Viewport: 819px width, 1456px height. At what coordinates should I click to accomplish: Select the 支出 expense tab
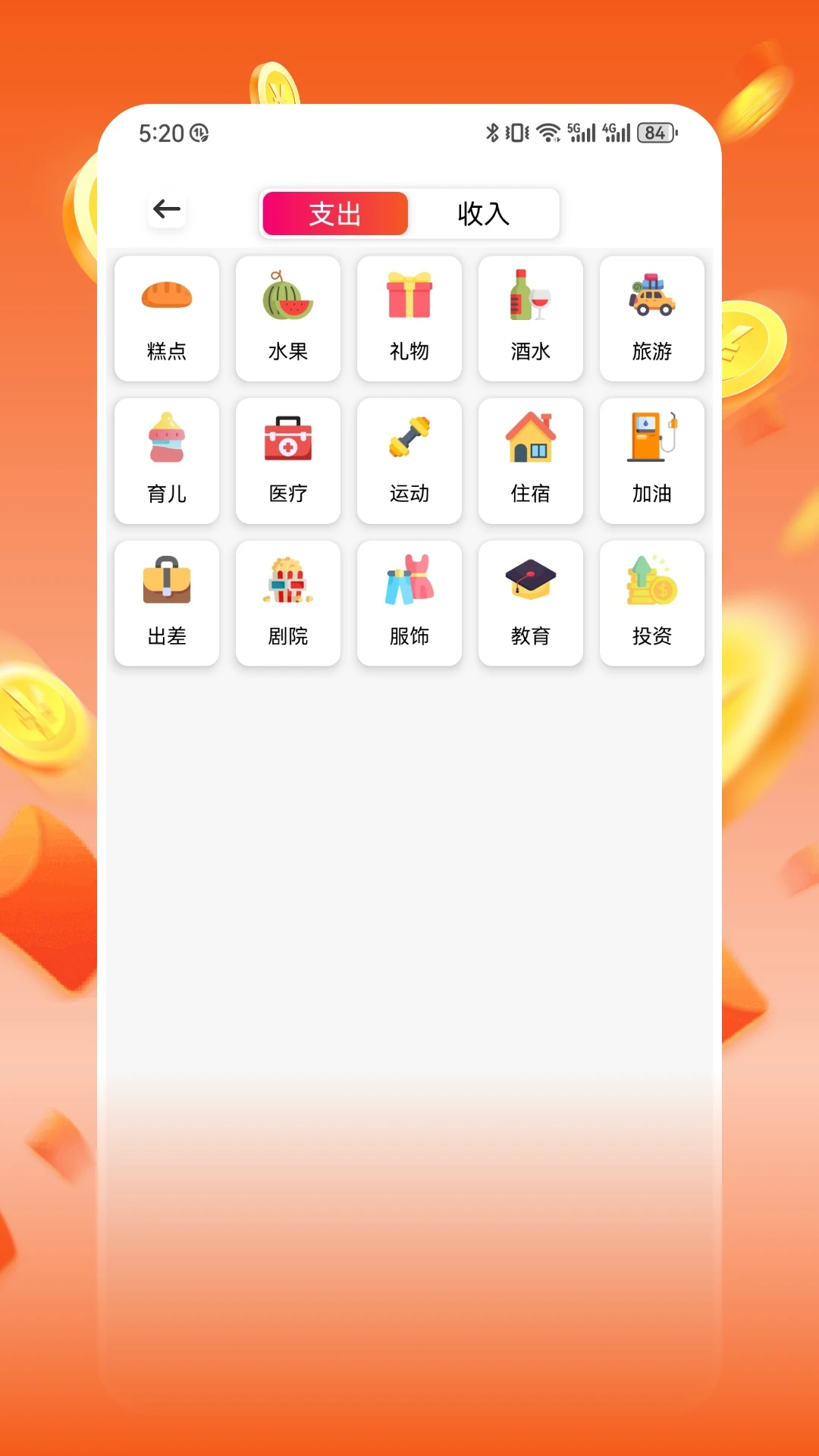335,214
